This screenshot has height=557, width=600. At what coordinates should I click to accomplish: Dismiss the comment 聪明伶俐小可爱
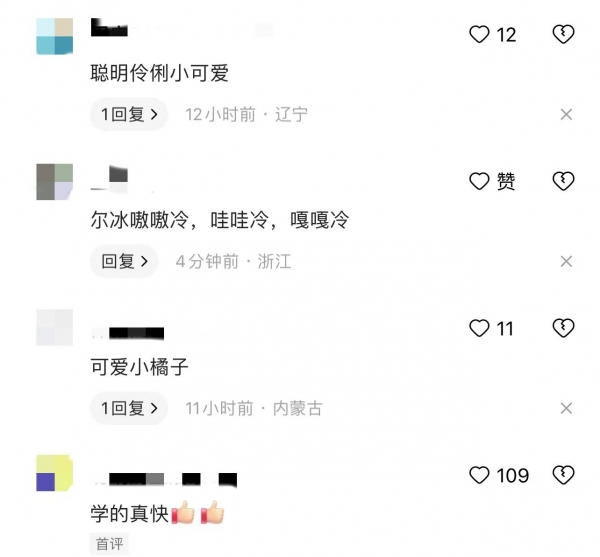pyautogui.click(x=566, y=115)
